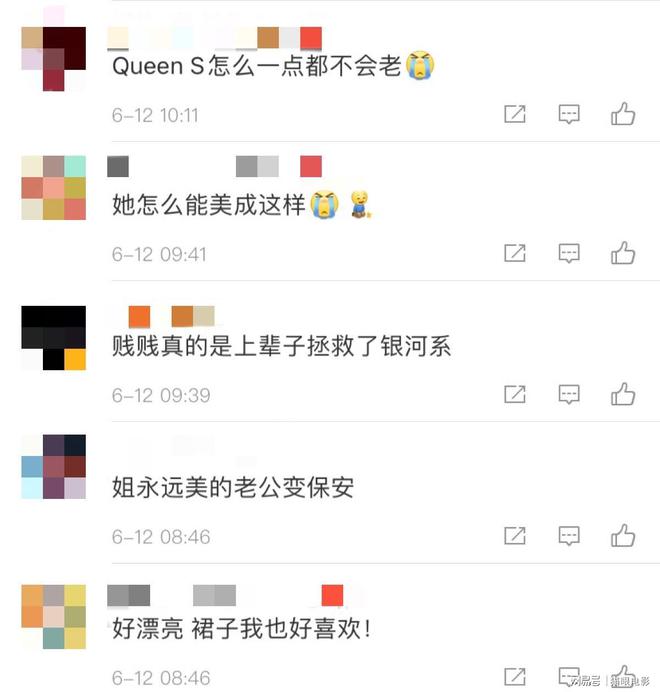
Task: Like the 'Queen S怎么一点都不会老' comment
Action: point(623,114)
